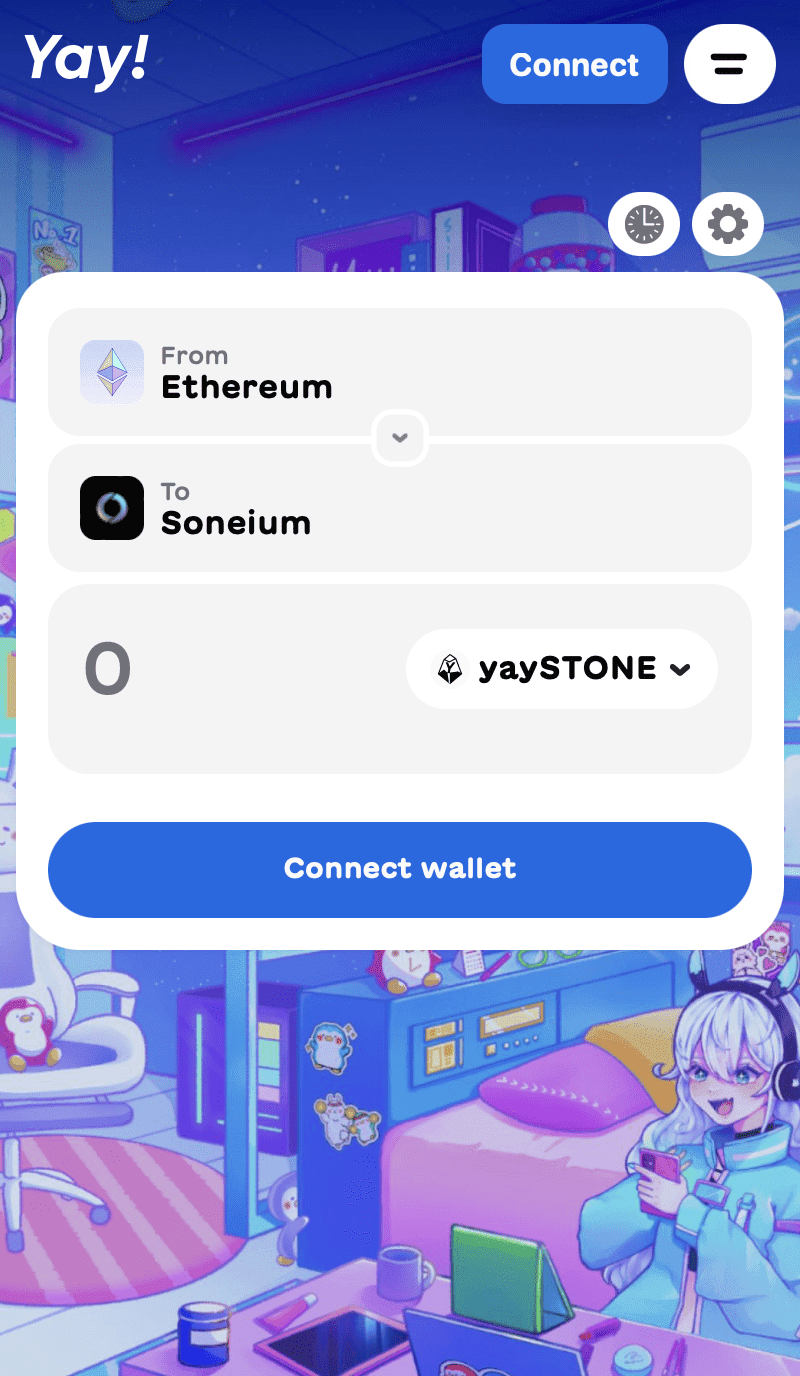The height and width of the screenshot is (1376, 800).
Task: Go to home via the Yay! logo
Action: click(86, 58)
